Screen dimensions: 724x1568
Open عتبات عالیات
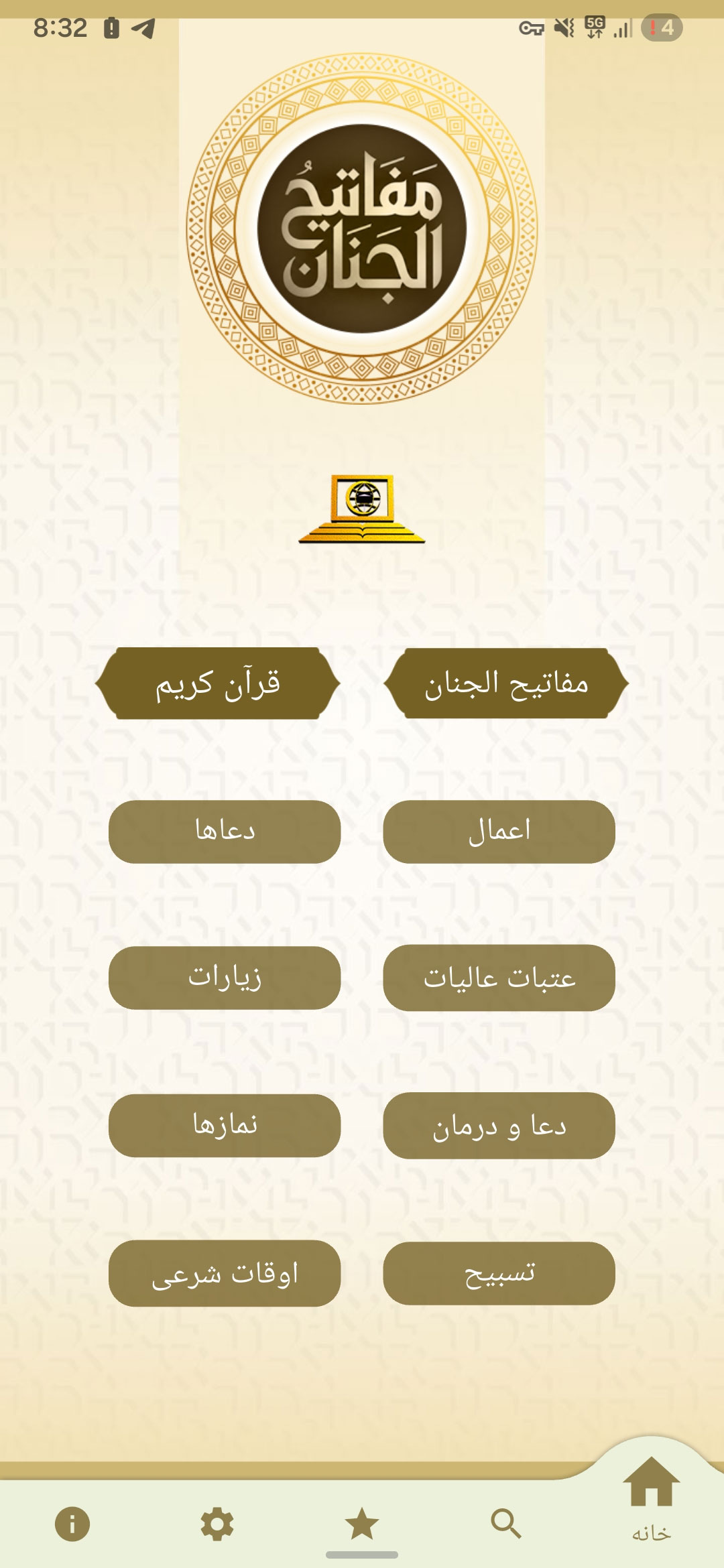pos(499,978)
